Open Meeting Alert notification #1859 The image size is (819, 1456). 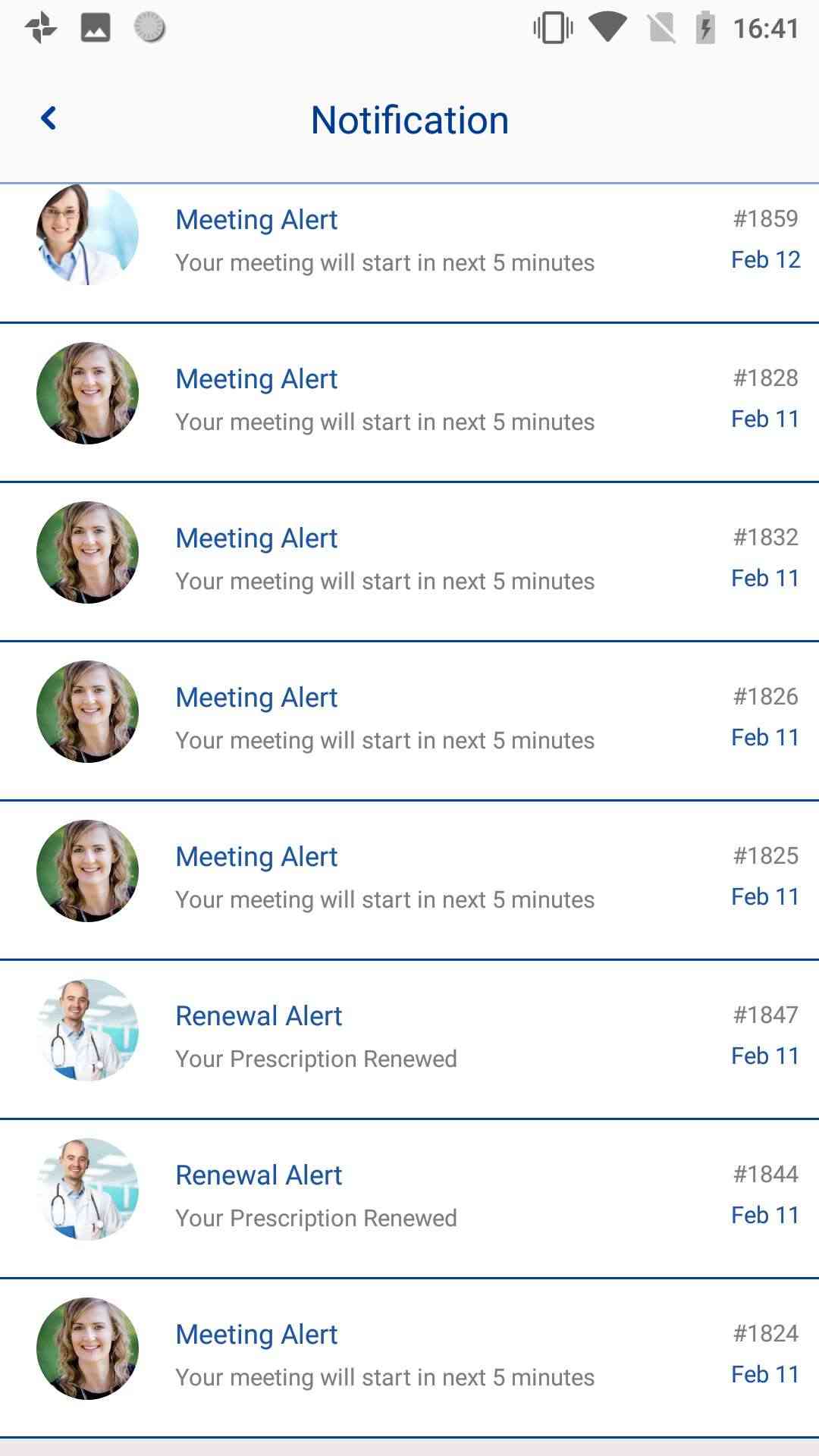point(409,241)
